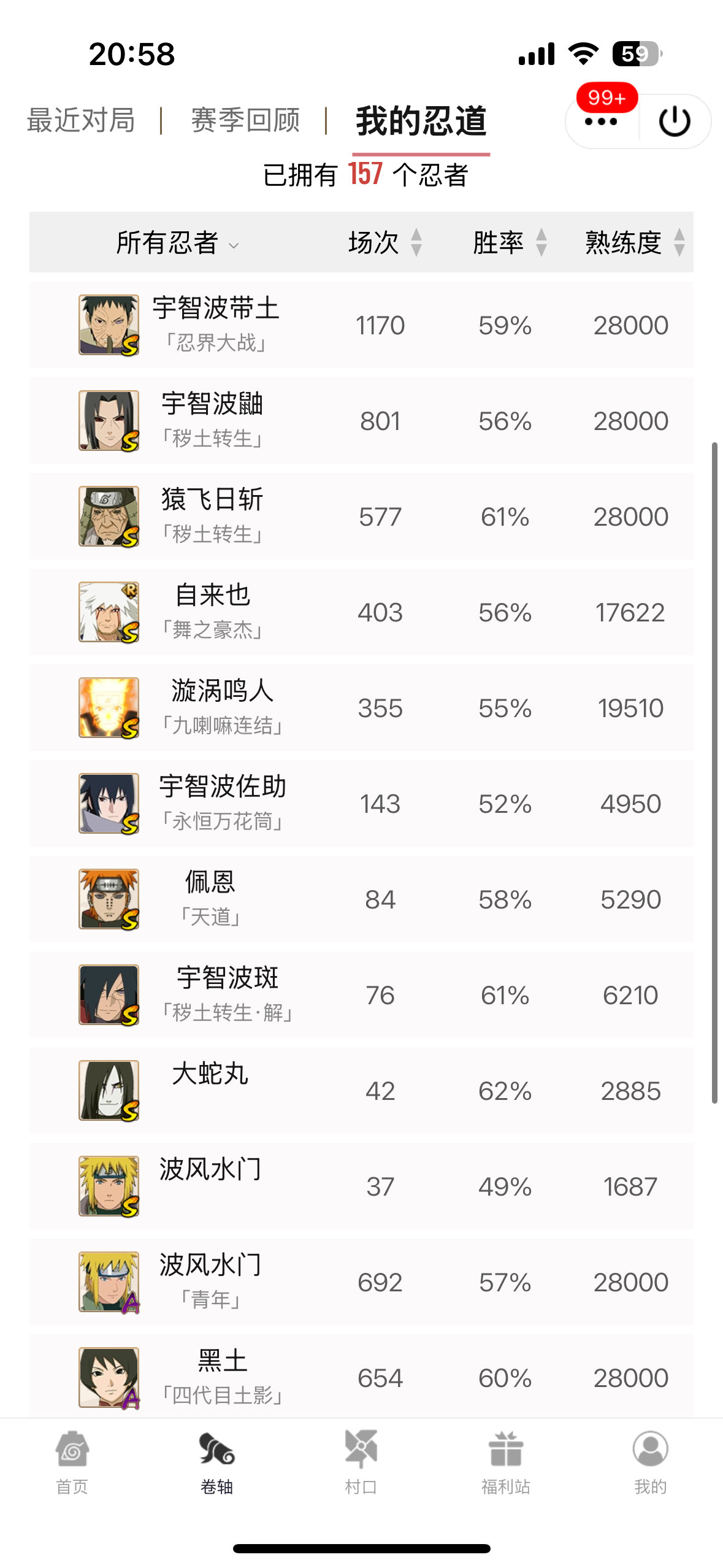
Task: Sort the list by 胜率
Action: pyautogui.click(x=510, y=242)
